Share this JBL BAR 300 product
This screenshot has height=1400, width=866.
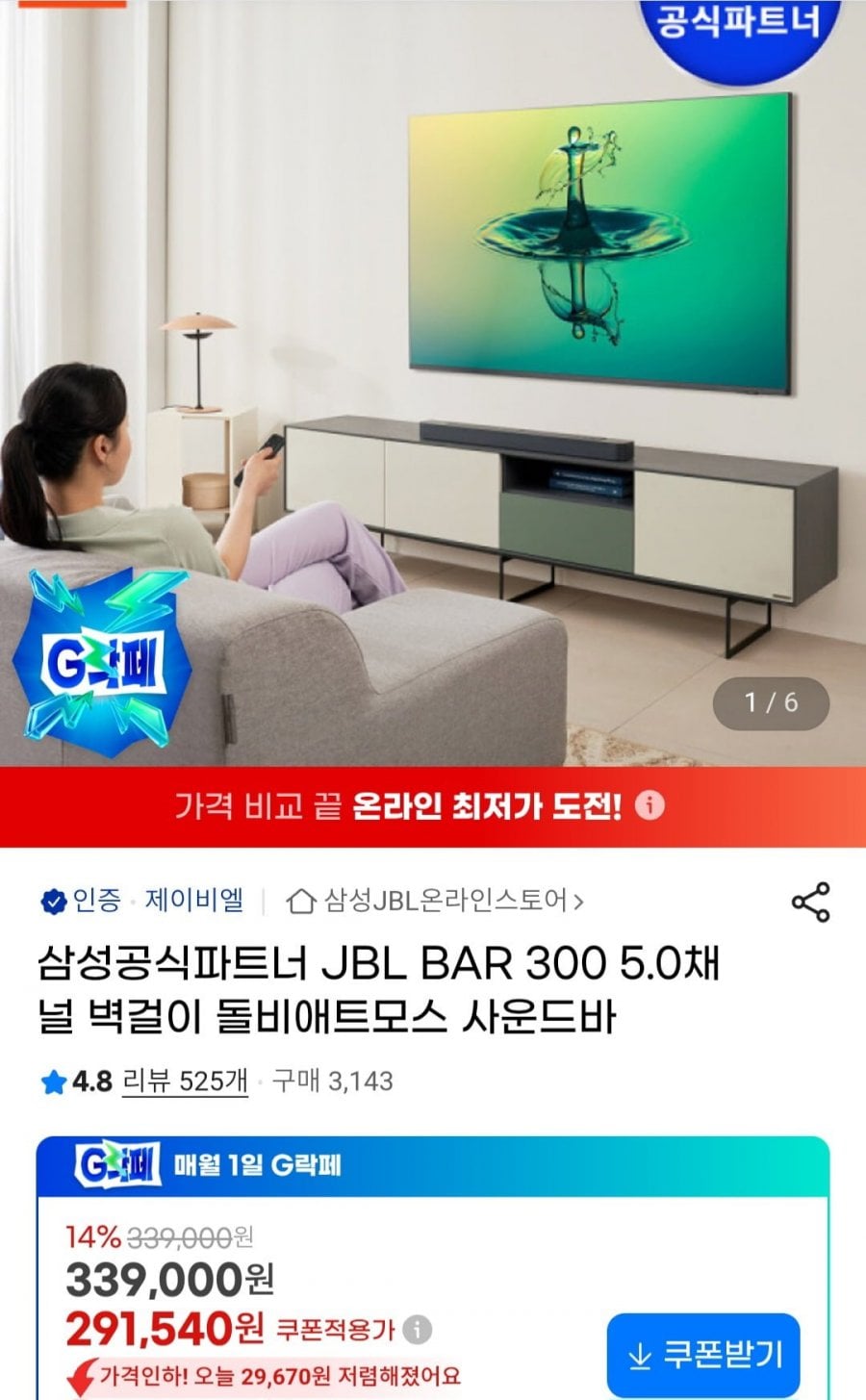pos(810,902)
